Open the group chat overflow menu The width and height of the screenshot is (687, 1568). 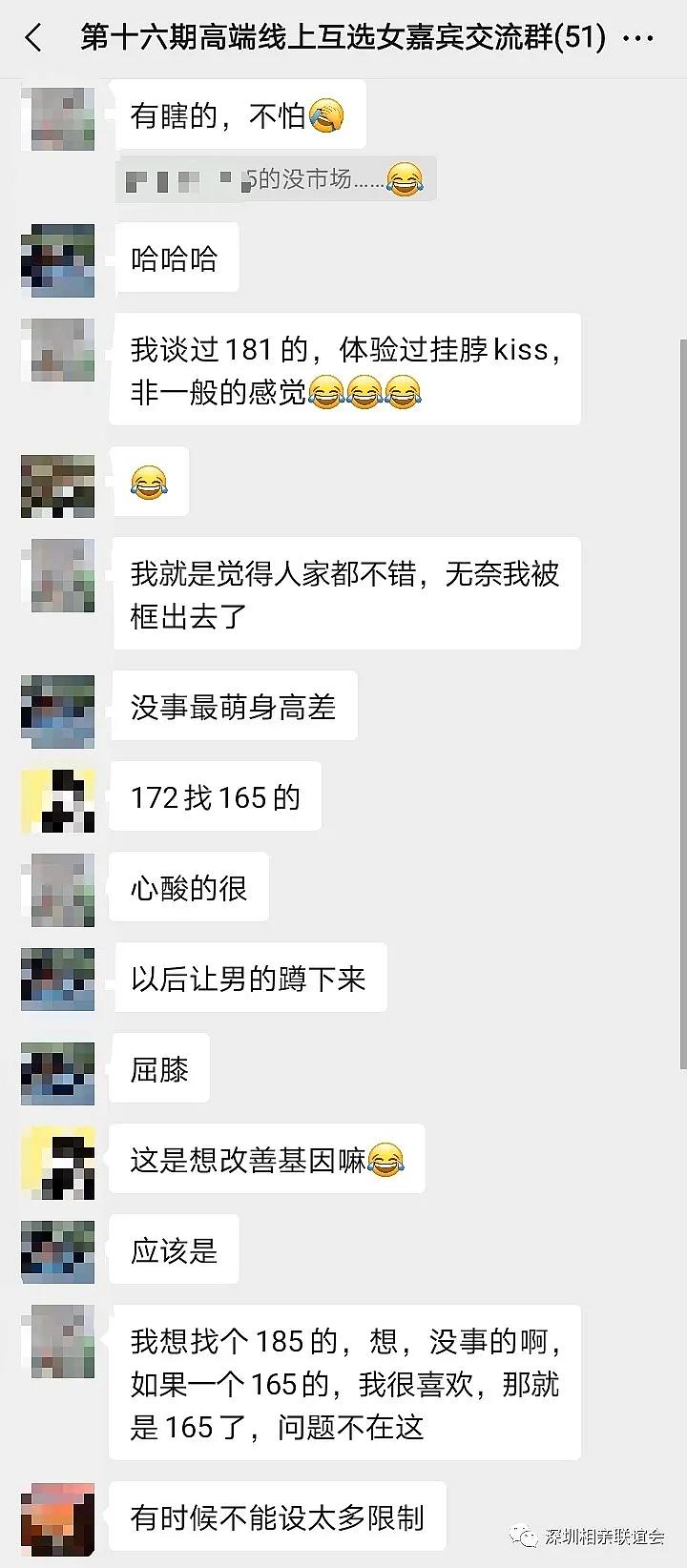click(x=638, y=39)
